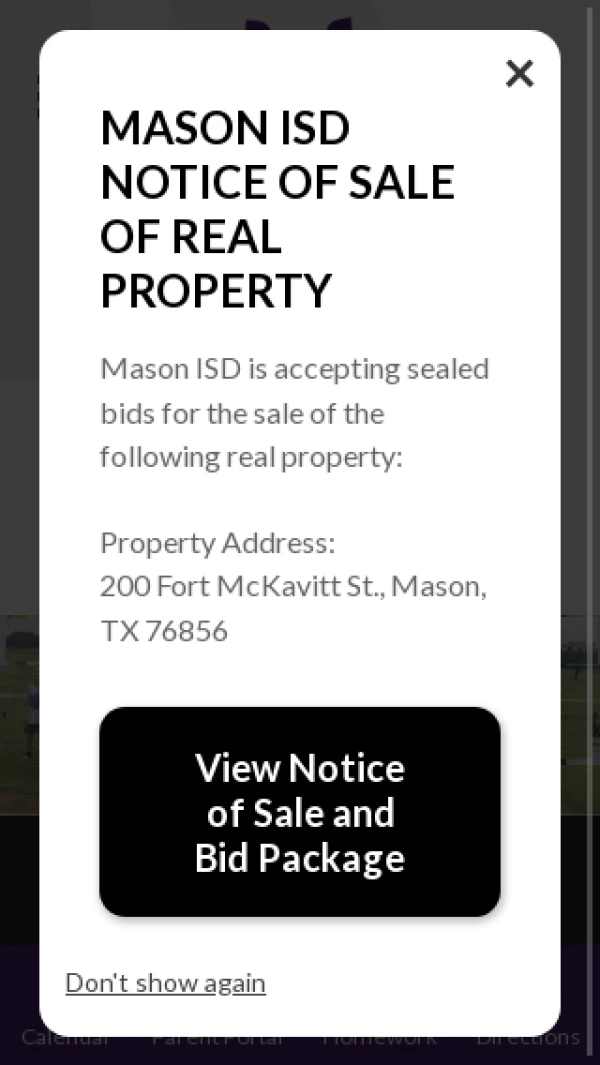Tap the Don't show again link
The image size is (600, 1065).
point(165,983)
